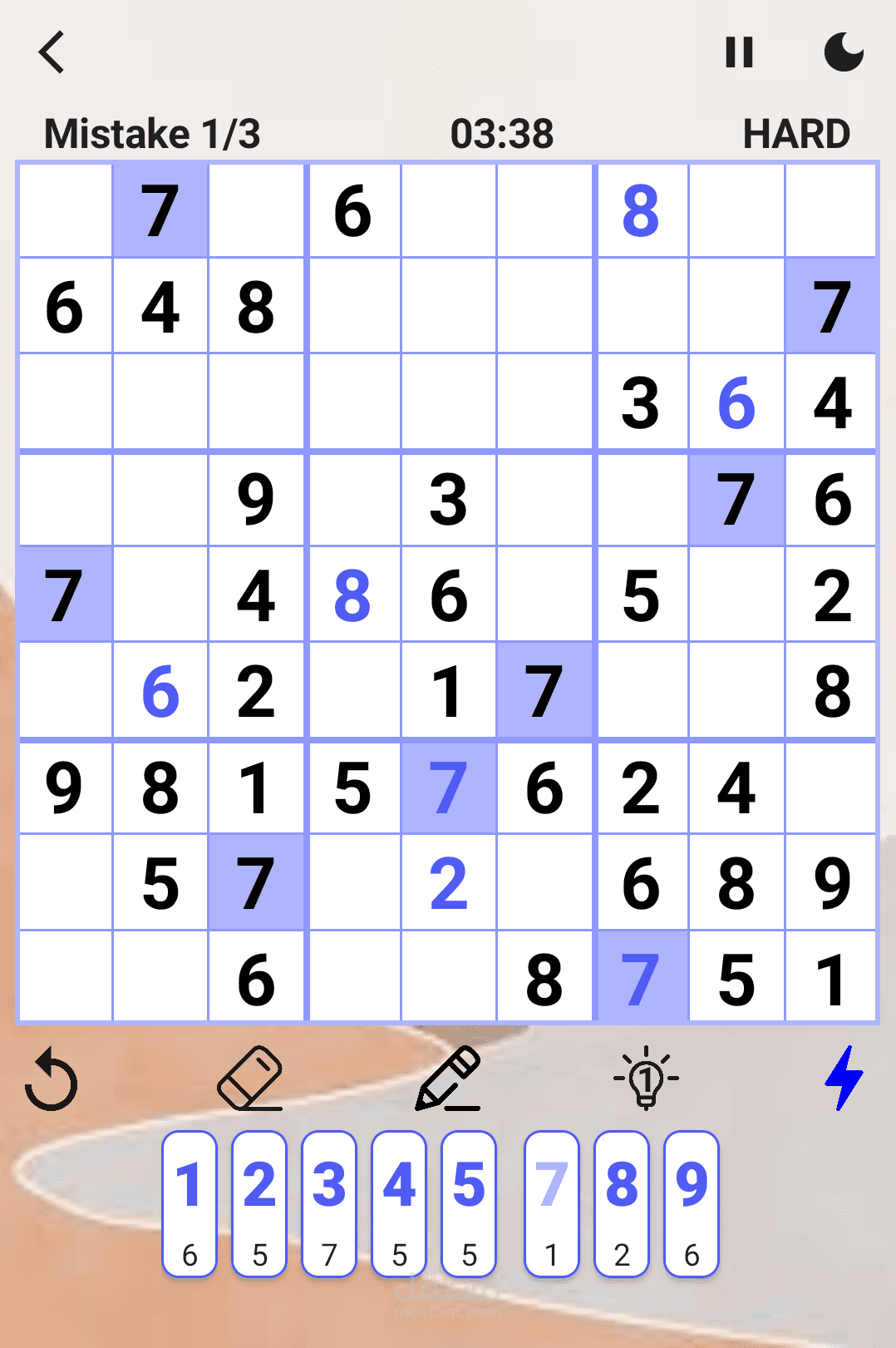Screen dimensions: 896x1348
Task: Enable pencil notes mode
Action: [x=448, y=1079]
